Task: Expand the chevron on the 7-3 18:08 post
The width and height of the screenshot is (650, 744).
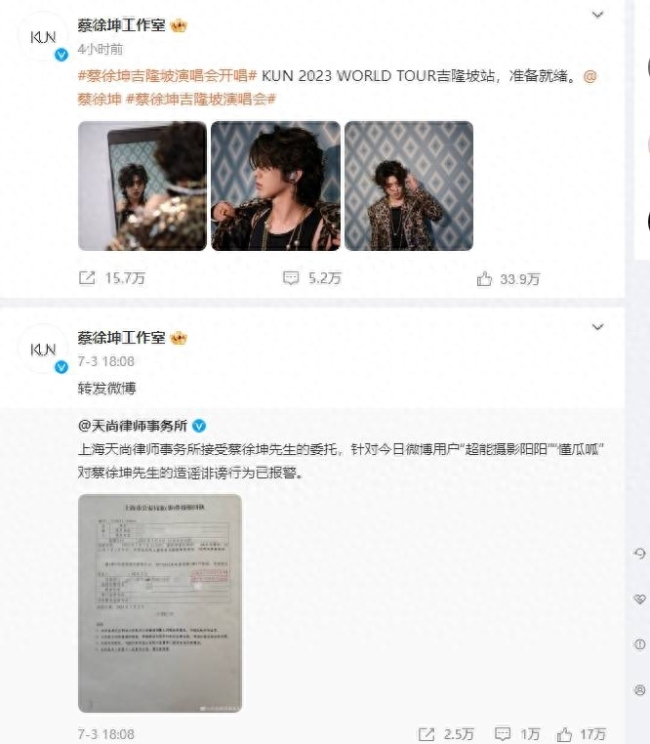Action: [598, 328]
